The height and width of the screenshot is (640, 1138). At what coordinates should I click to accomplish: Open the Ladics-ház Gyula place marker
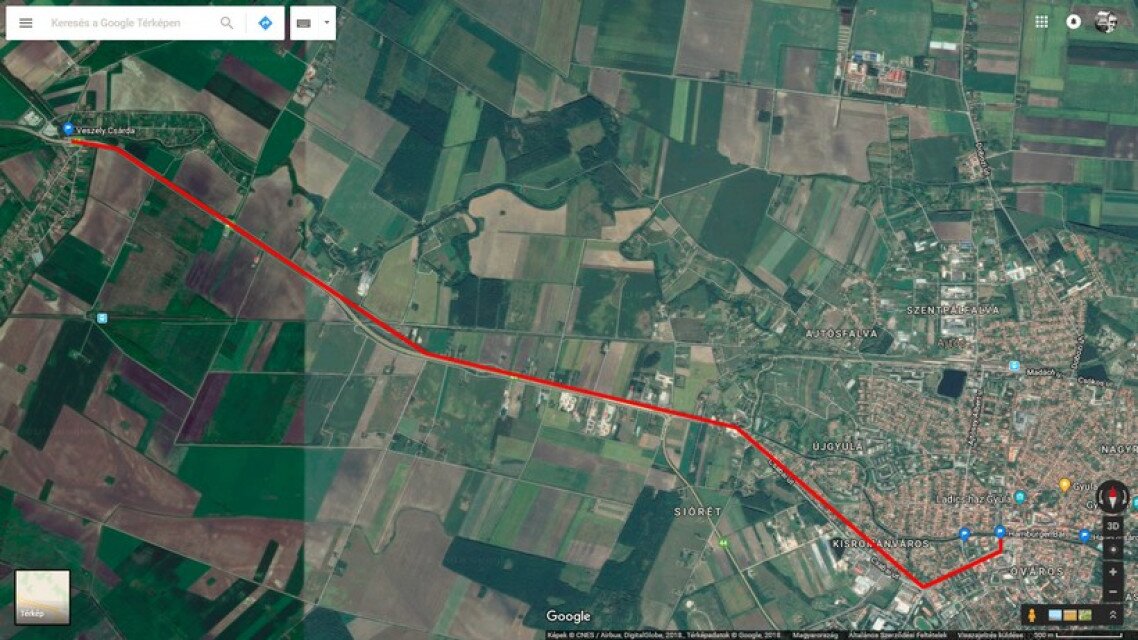coord(1020,497)
